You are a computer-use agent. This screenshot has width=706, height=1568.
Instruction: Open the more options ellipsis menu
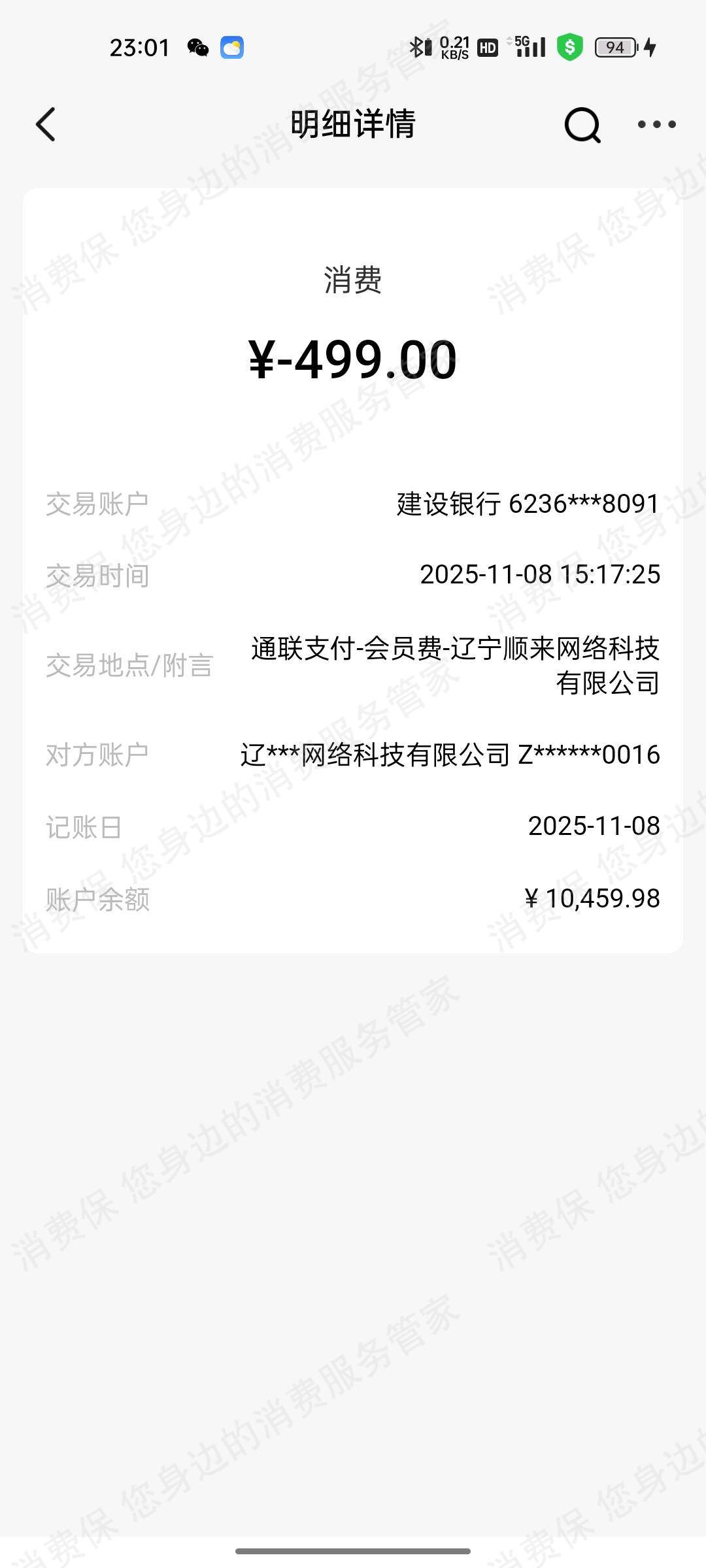click(656, 124)
